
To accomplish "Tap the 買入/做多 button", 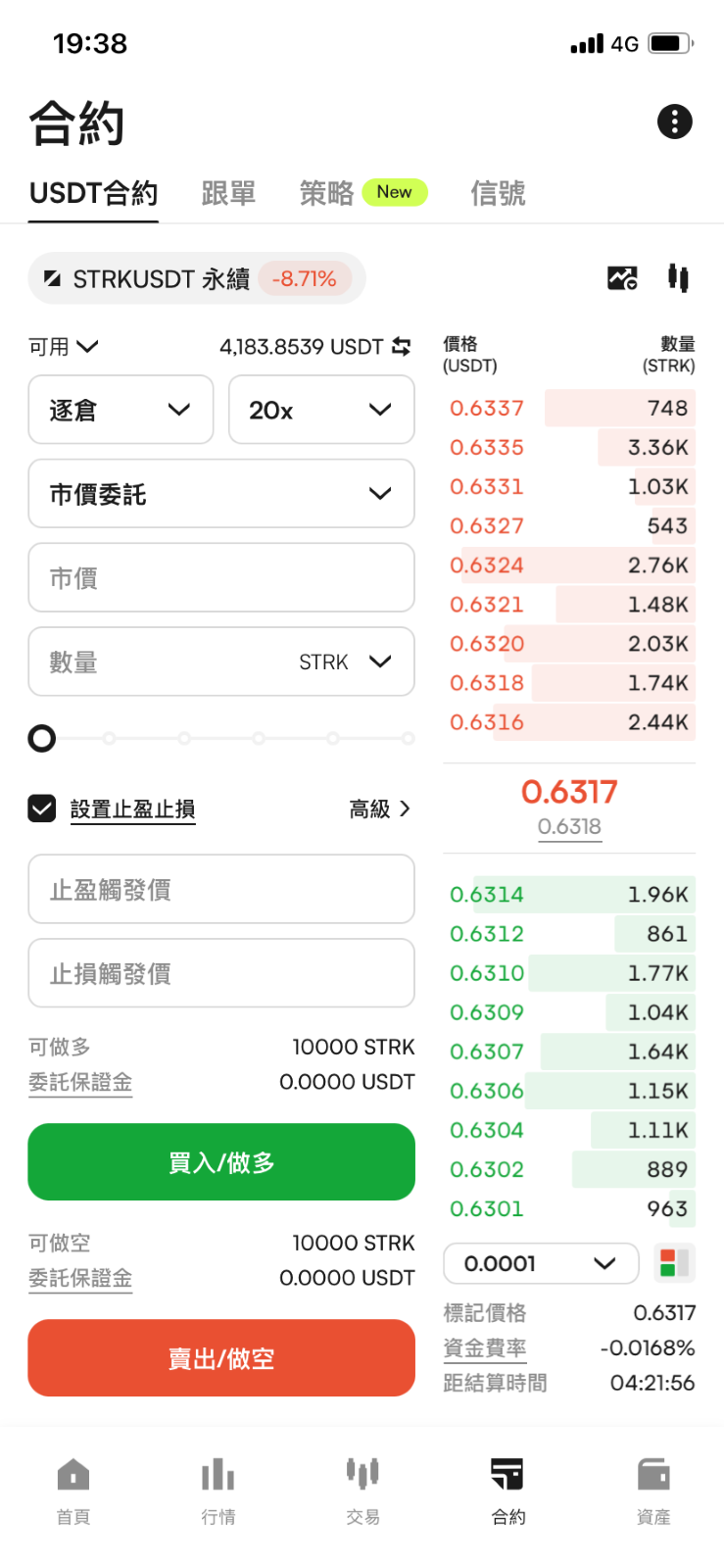I will (221, 1162).
